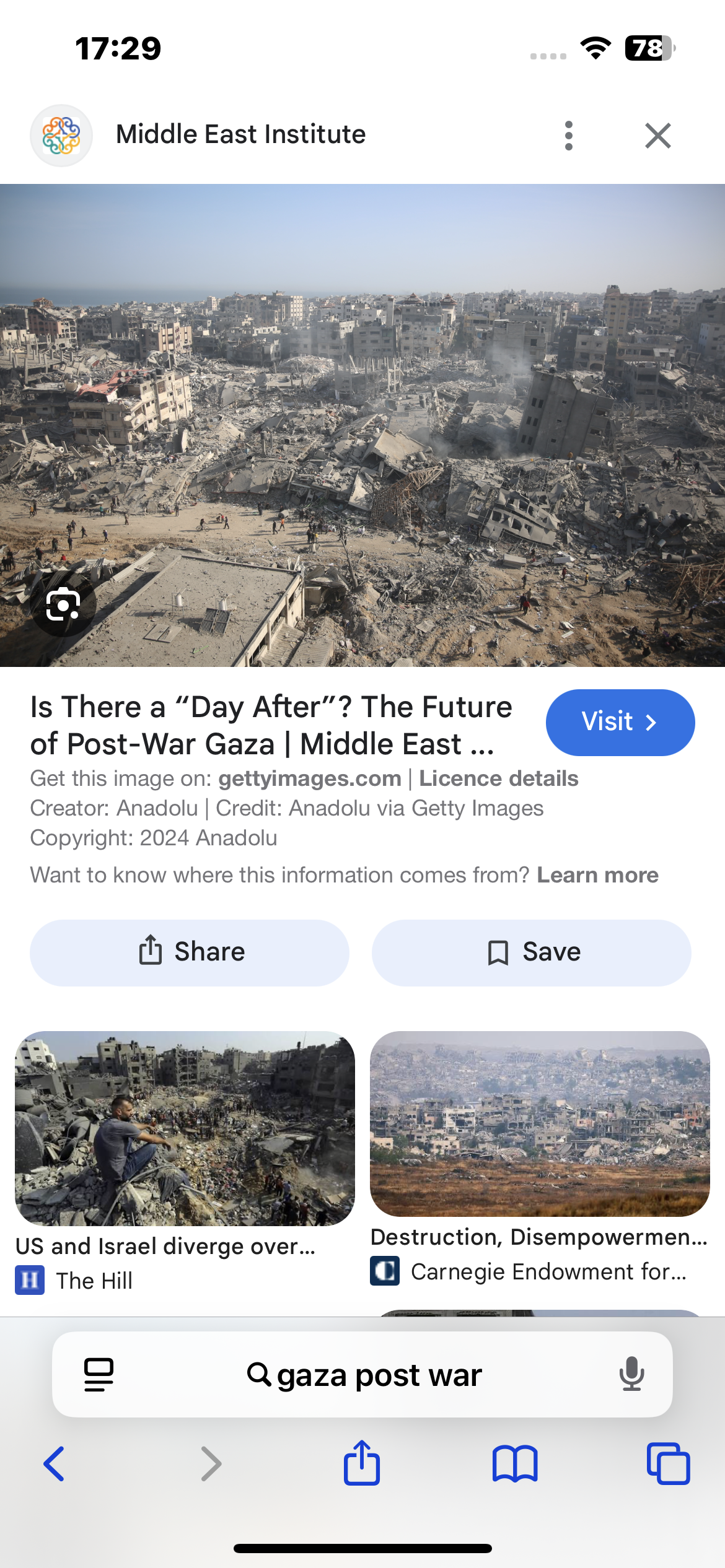Tap the address bar showing gaza post war
This screenshot has width=725, height=1568.
coord(366,1375)
